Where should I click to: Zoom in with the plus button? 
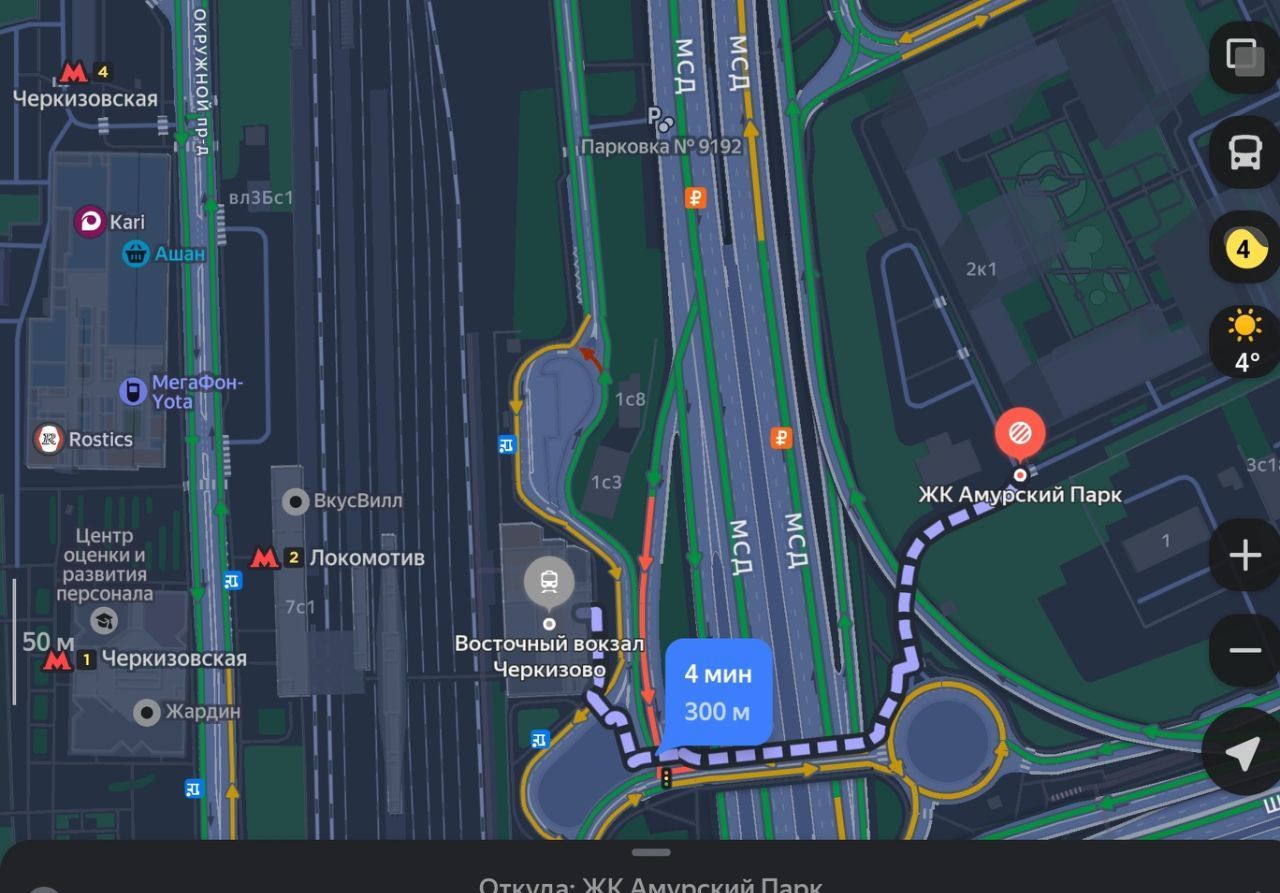pyautogui.click(x=1244, y=555)
